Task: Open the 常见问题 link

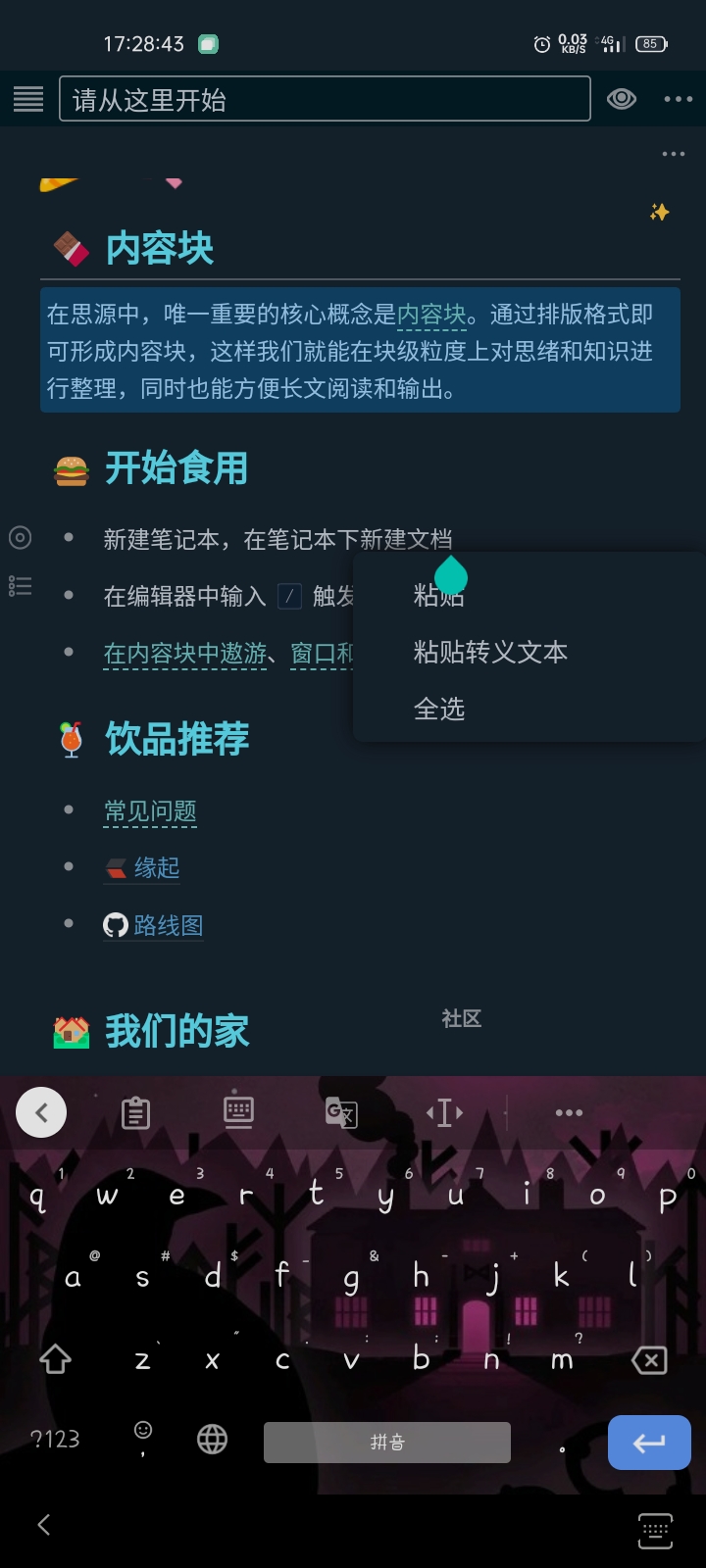Action: [x=149, y=810]
